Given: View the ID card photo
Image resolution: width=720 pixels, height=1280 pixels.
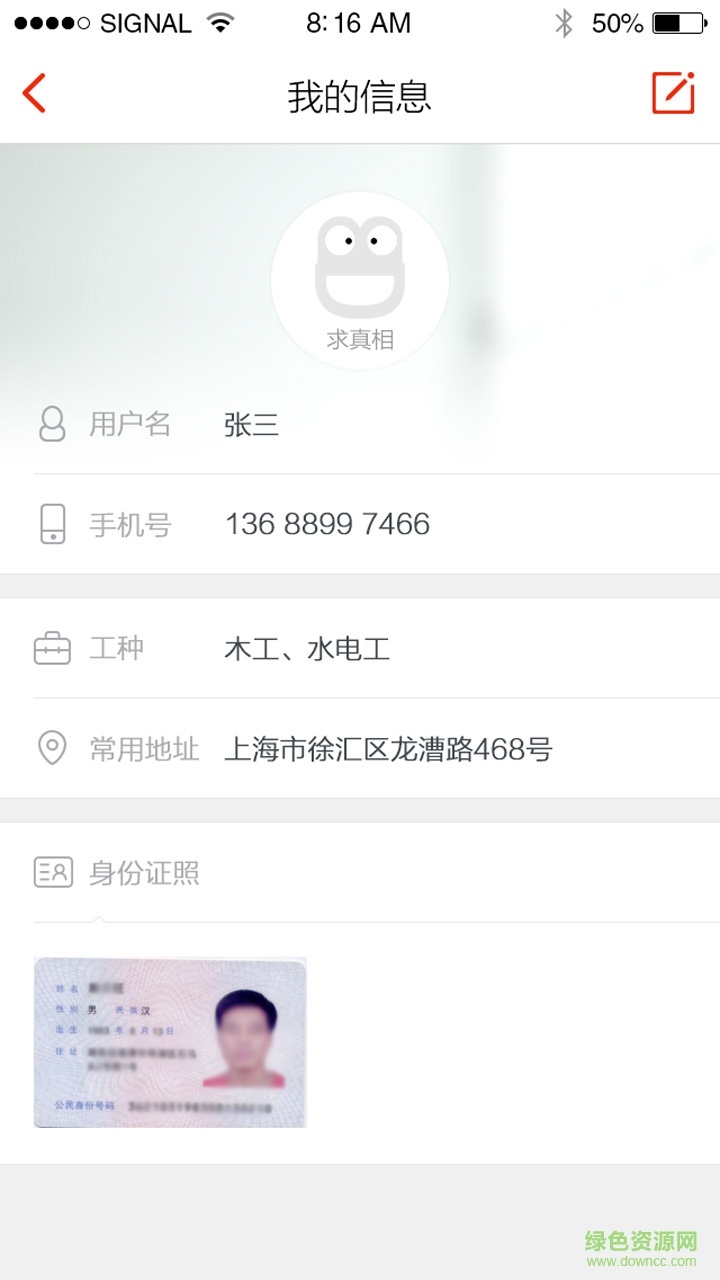Looking at the screenshot, I should click(170, 1042).
